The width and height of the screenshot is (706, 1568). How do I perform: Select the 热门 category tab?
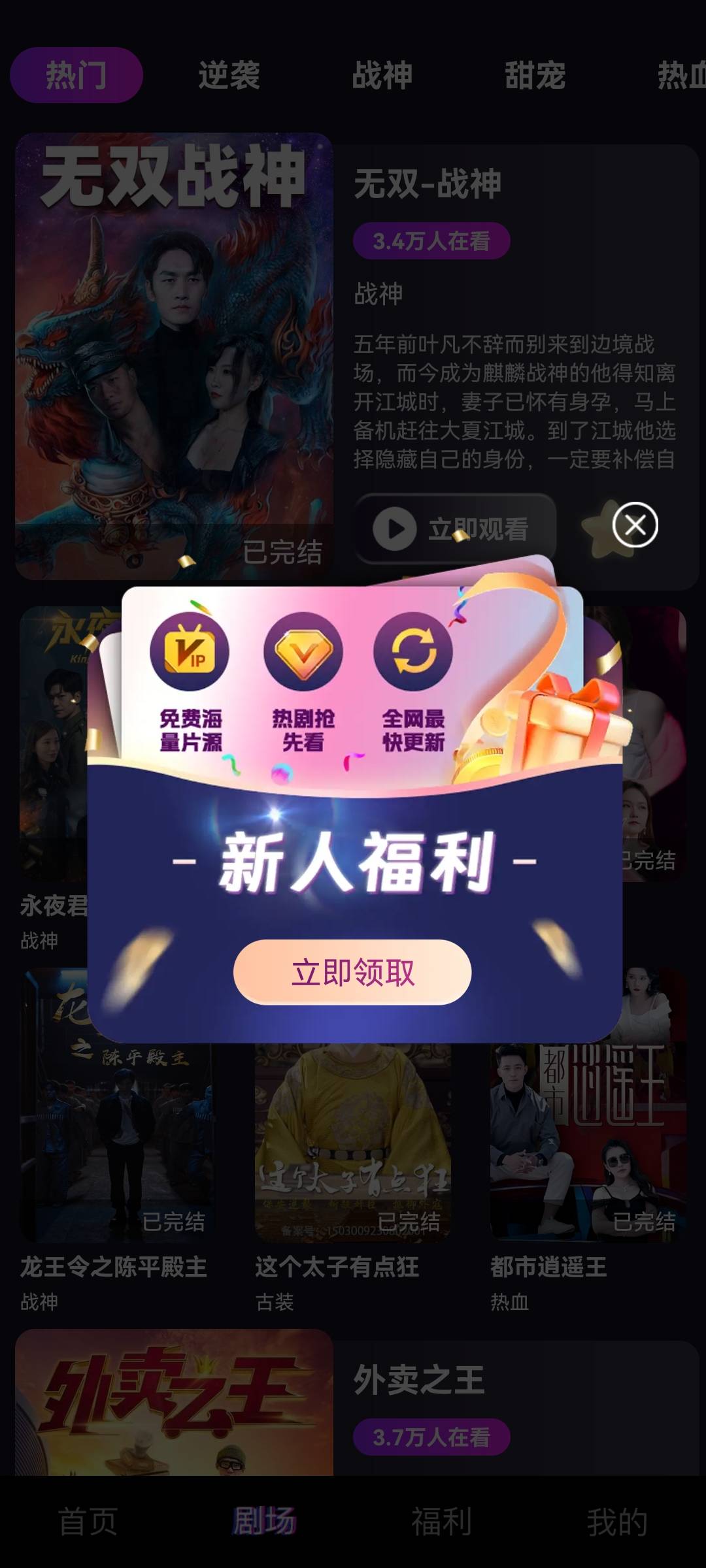[76, 75]
